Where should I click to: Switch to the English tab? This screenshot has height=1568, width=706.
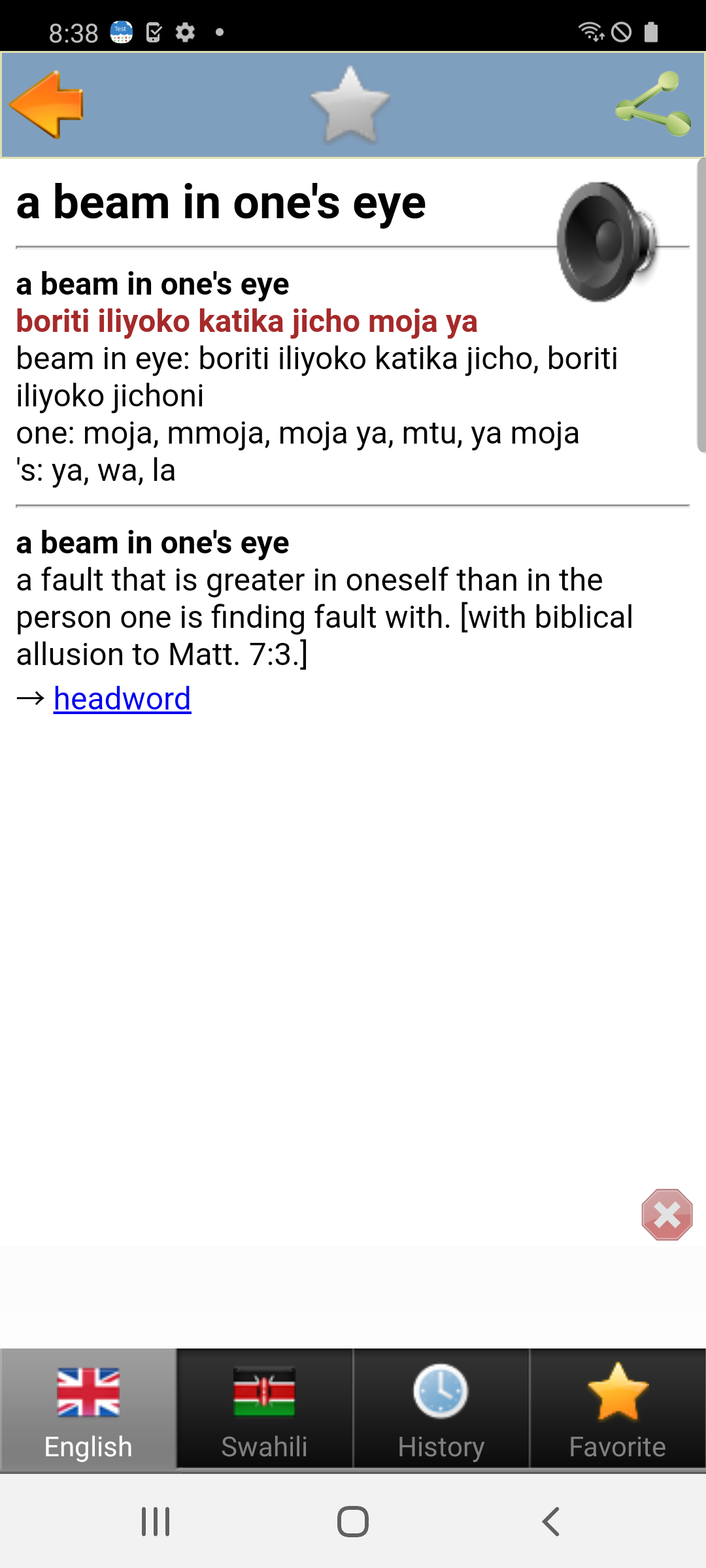(88, 1410)
